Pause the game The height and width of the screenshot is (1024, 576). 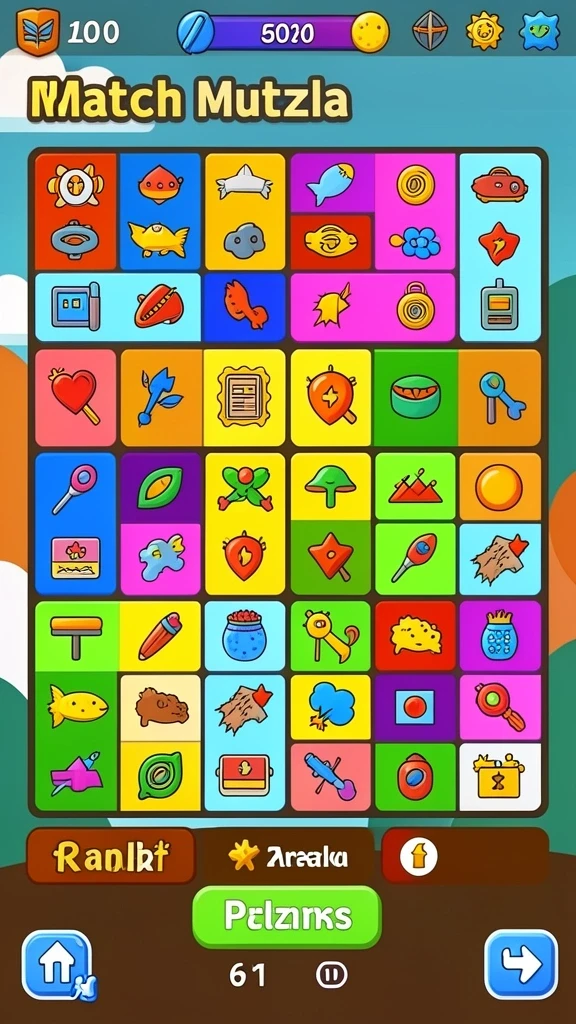tap(332, 976)
